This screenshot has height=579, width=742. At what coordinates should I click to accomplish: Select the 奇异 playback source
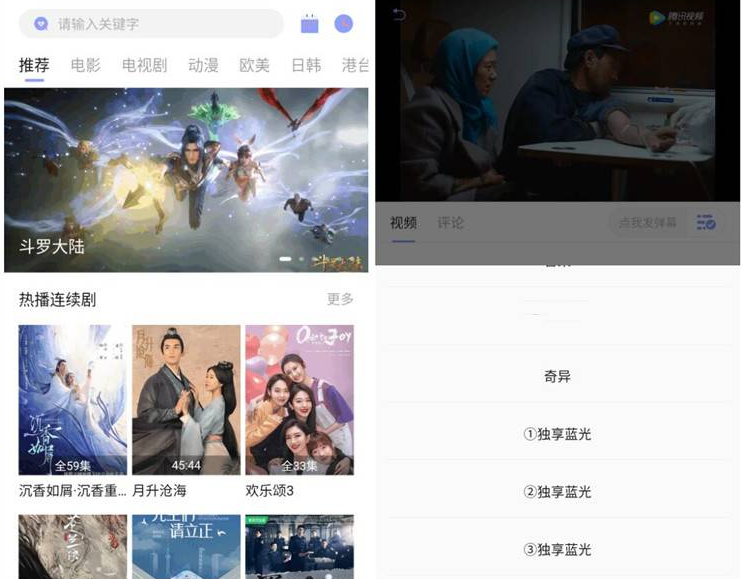(558, 377)
